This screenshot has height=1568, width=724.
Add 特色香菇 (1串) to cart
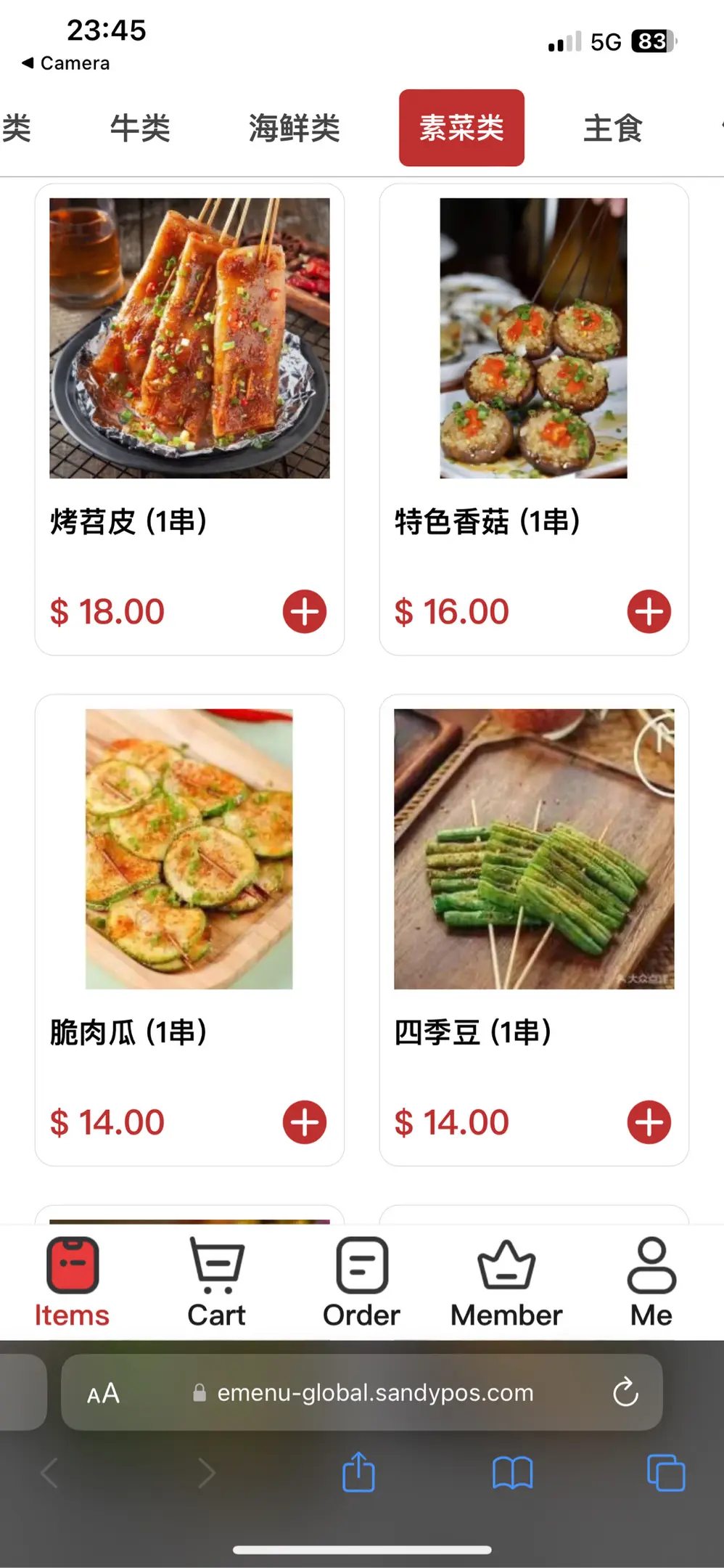click(x=649, y=611)
